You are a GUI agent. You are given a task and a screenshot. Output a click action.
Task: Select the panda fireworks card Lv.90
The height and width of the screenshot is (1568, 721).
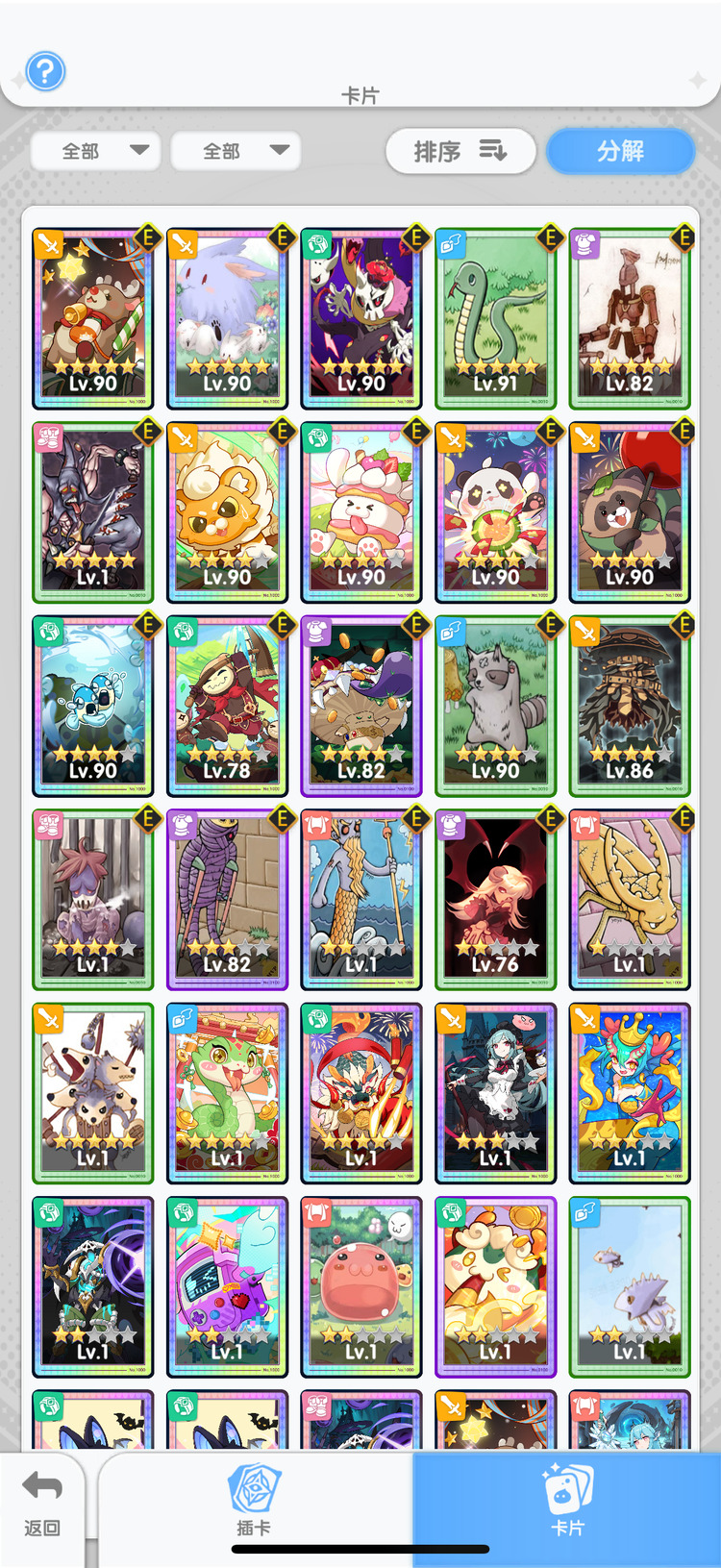[x=495, y=511]
